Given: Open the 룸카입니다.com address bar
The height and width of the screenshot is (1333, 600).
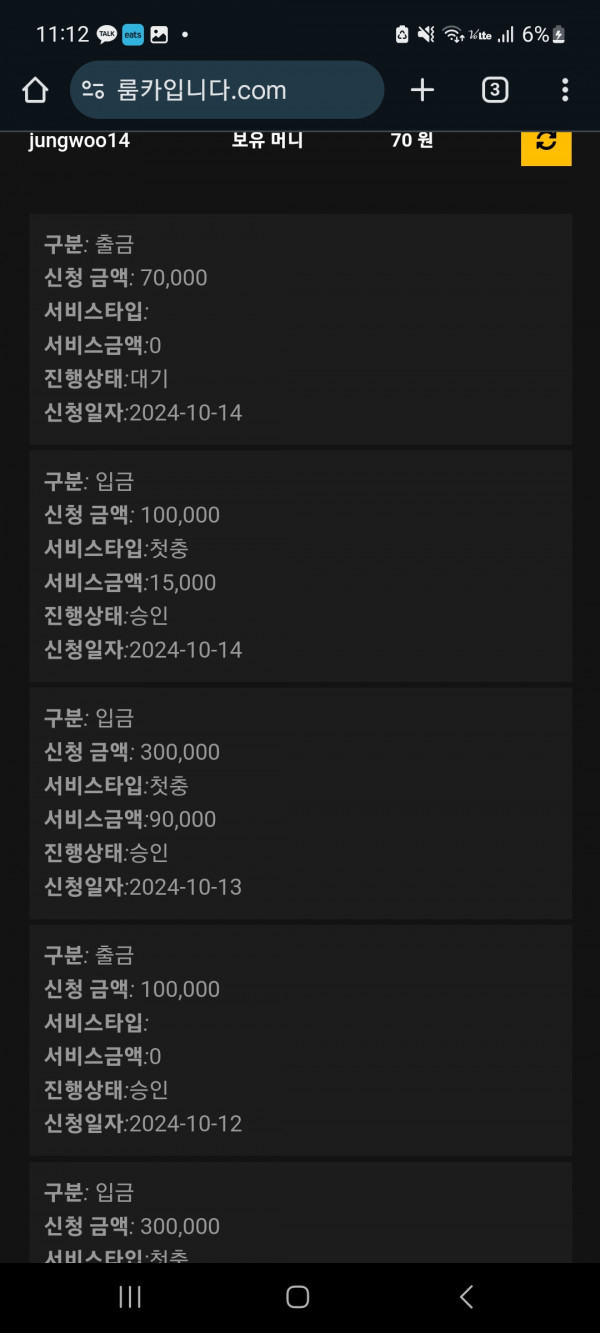Looking at the screenshot, I should coord(227,90).
